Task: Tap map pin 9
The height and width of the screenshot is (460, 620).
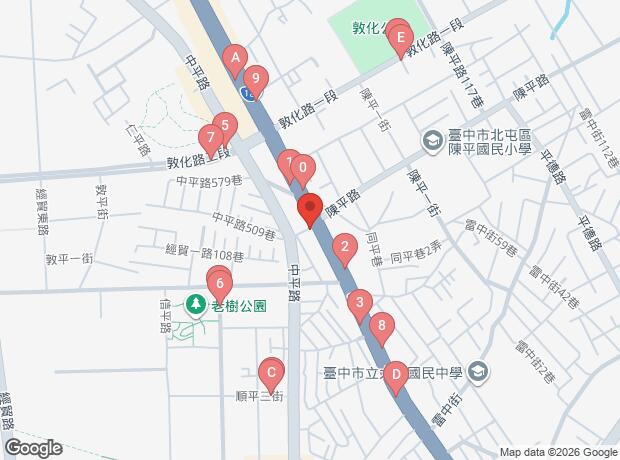Action: coord(256,82)
